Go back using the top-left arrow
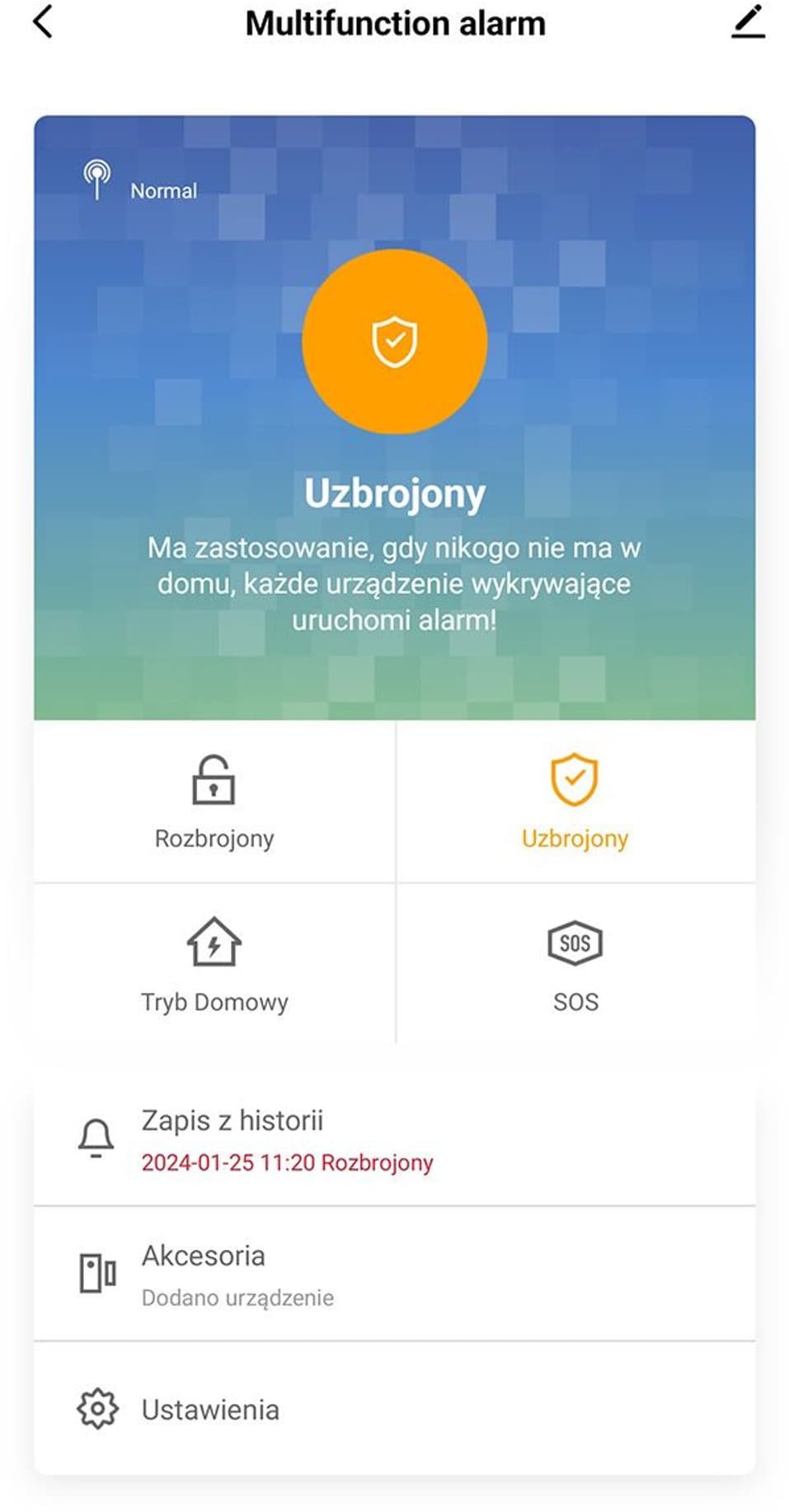The image size is (789, 1512). click(43, 22)
